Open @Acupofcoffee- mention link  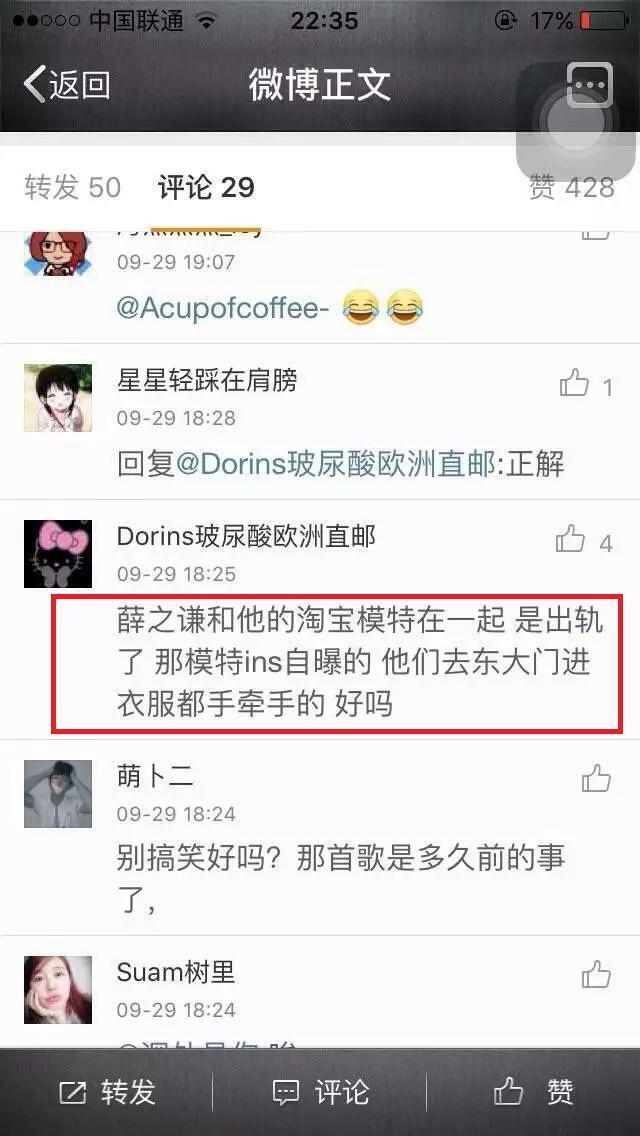pyautogui.click(x=223, y=308)
